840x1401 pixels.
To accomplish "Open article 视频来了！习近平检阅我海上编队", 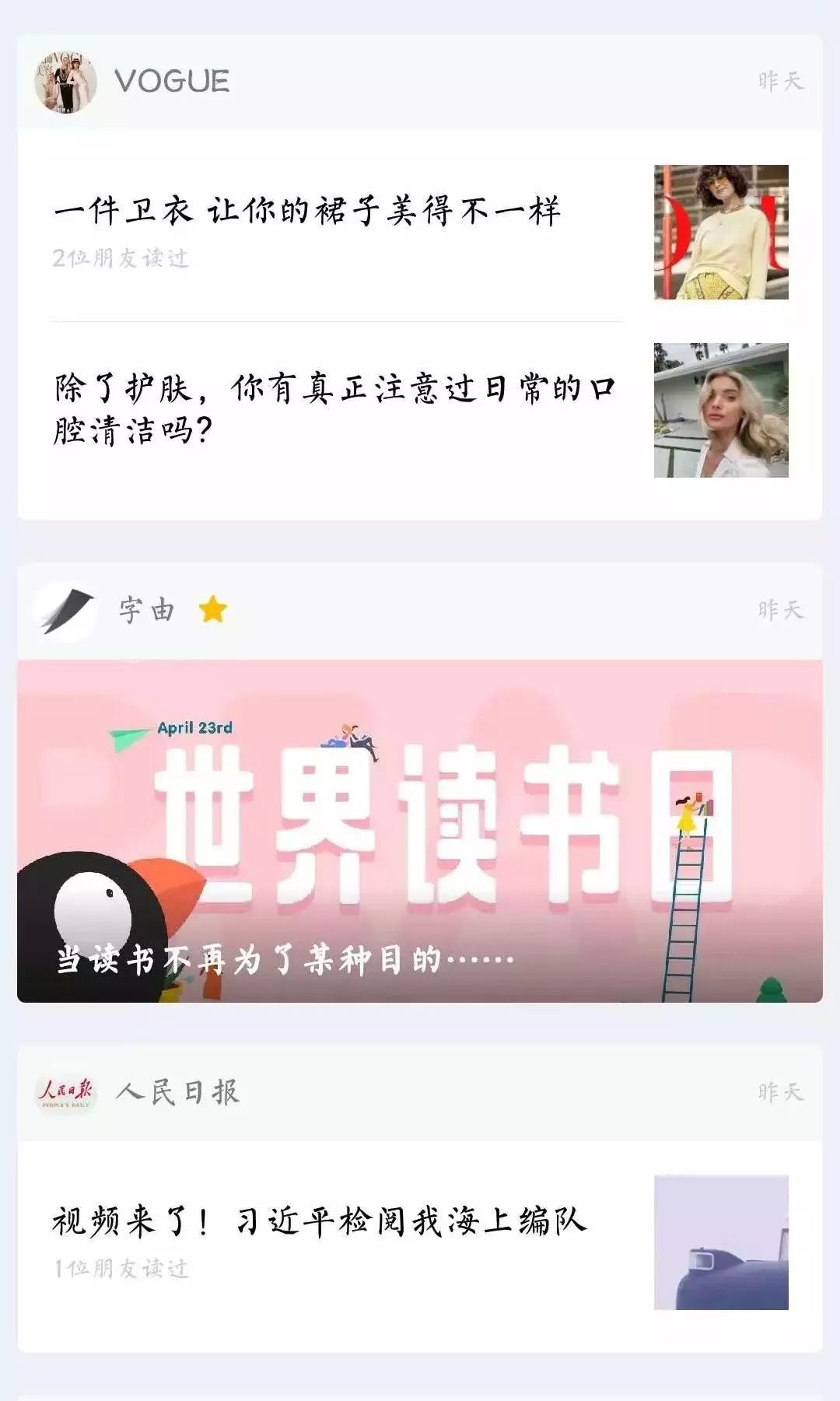I will (319, 1221).
